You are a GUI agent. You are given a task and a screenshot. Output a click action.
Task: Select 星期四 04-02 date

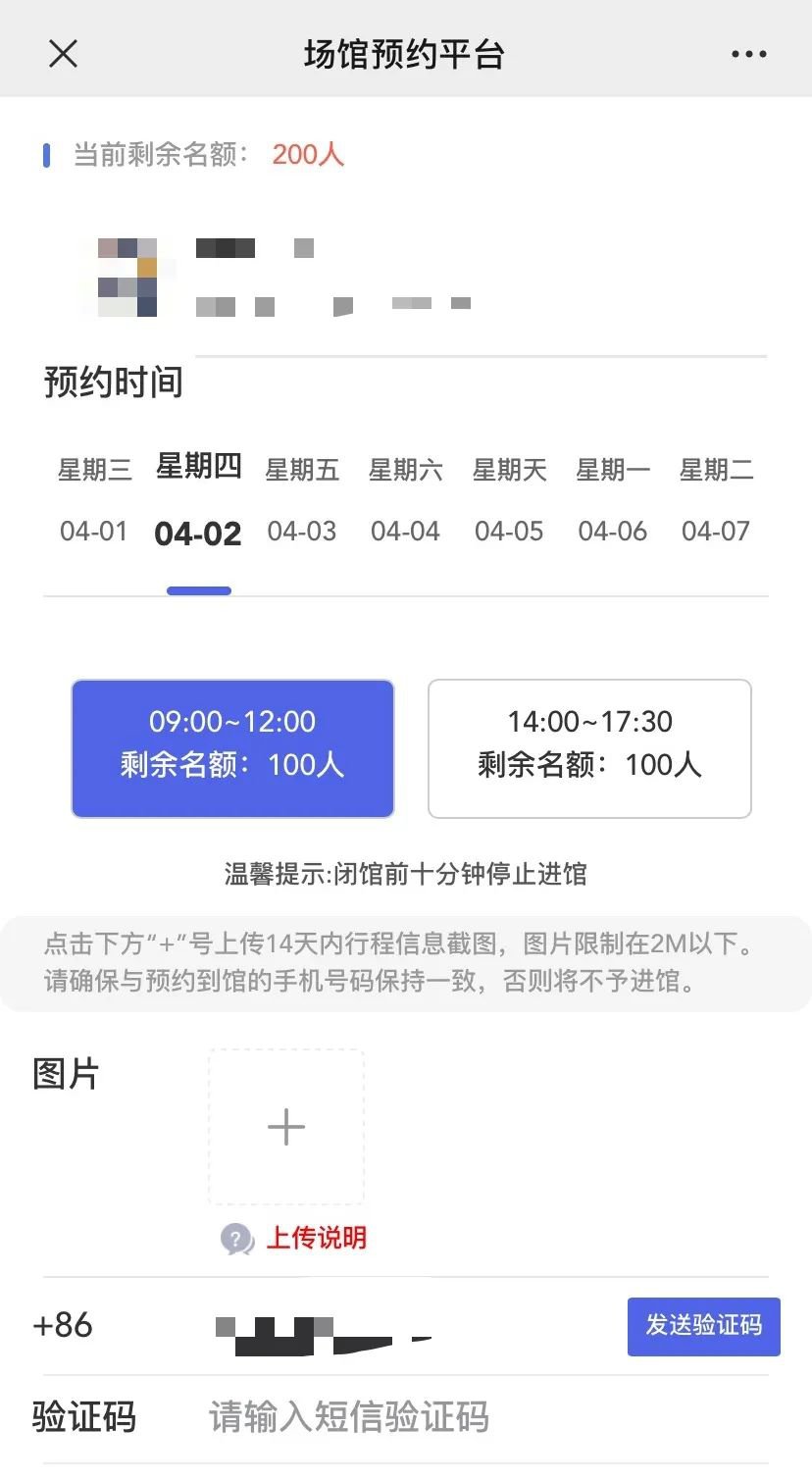pyautogui.click(x=198, y=500)
